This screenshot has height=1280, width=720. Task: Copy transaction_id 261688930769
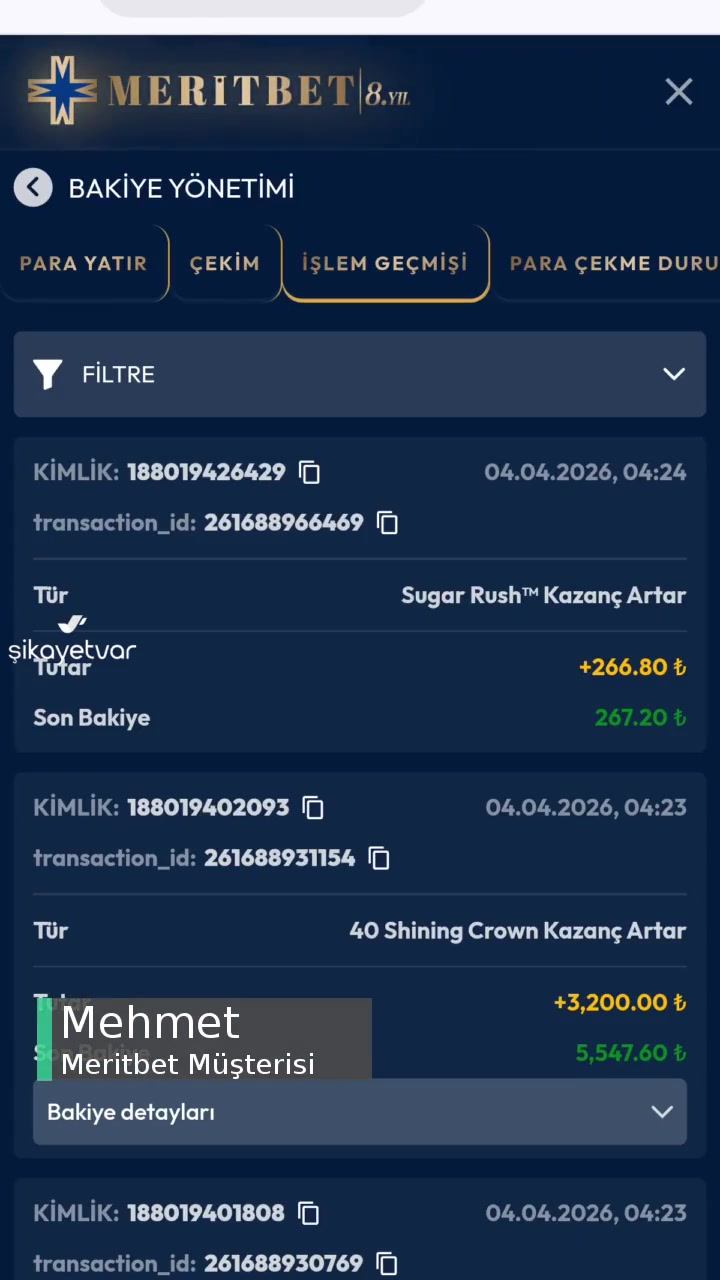pyautogui.click(x=387, y=1263)
